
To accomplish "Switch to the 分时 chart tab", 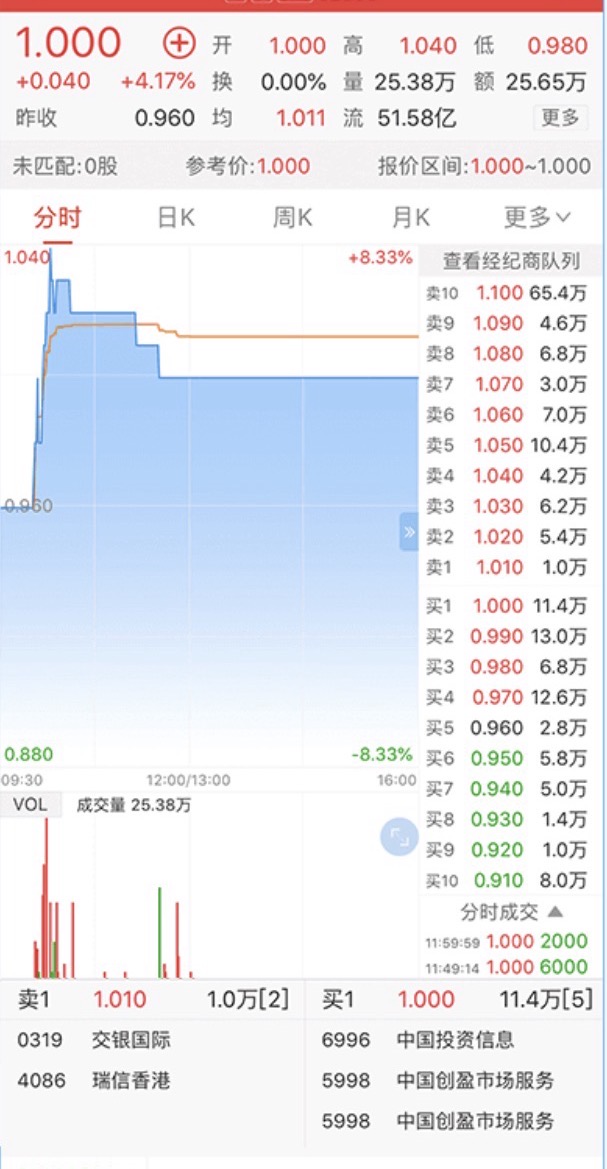I will pos(57,216).
